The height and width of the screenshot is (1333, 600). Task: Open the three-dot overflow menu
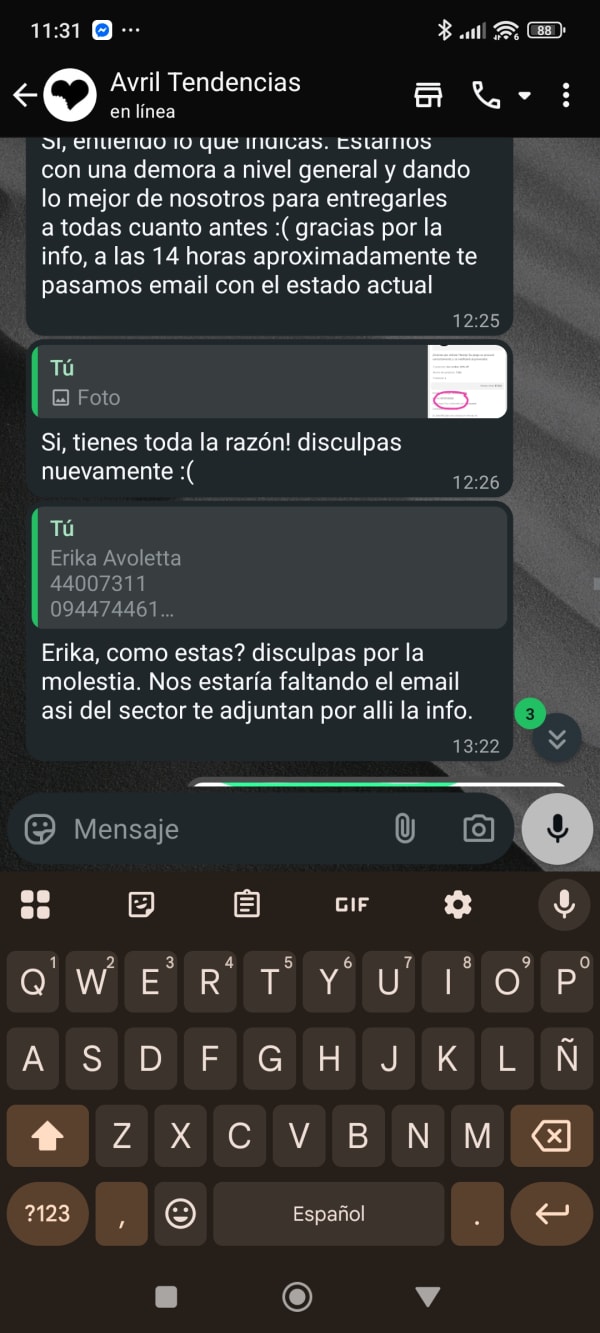click(566, 95)
